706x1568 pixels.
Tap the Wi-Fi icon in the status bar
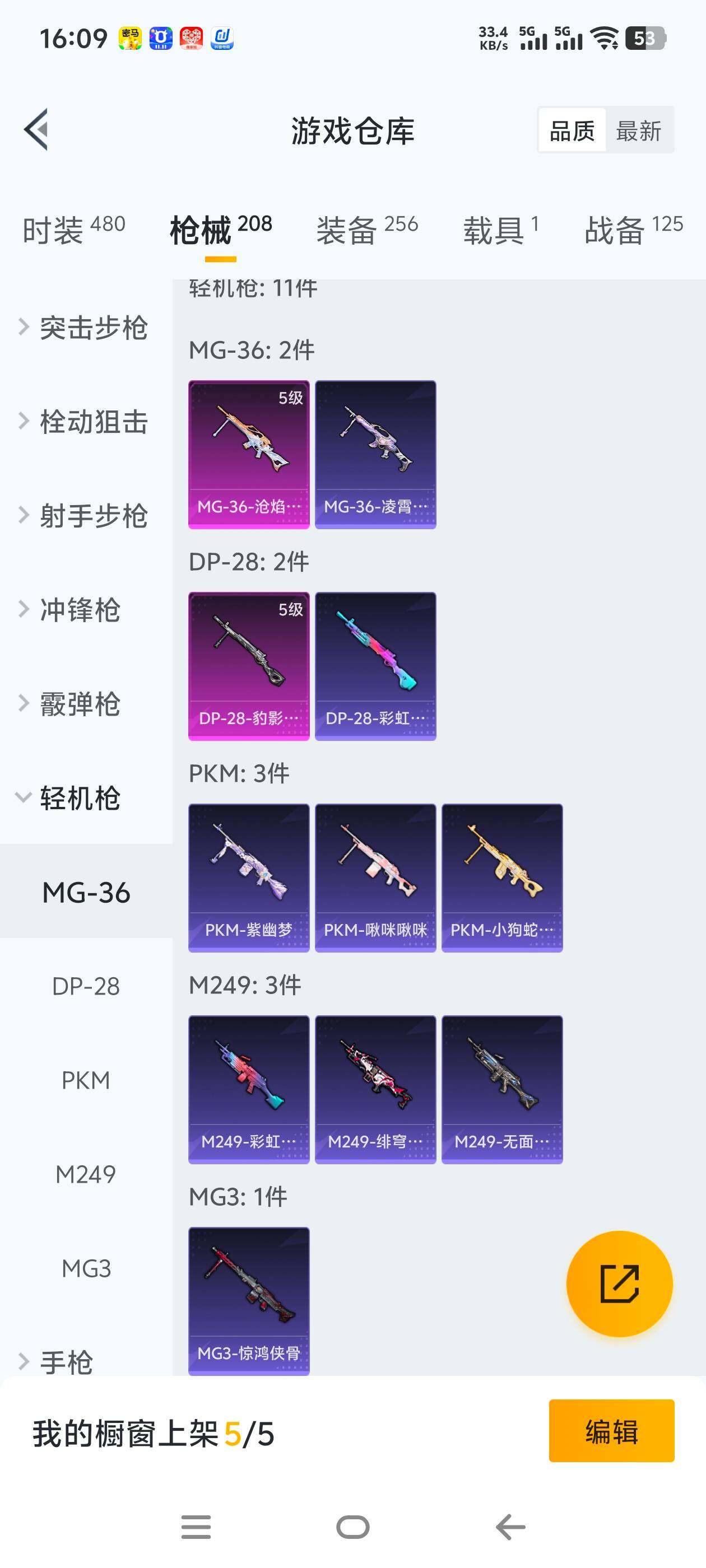click(604, 39)
